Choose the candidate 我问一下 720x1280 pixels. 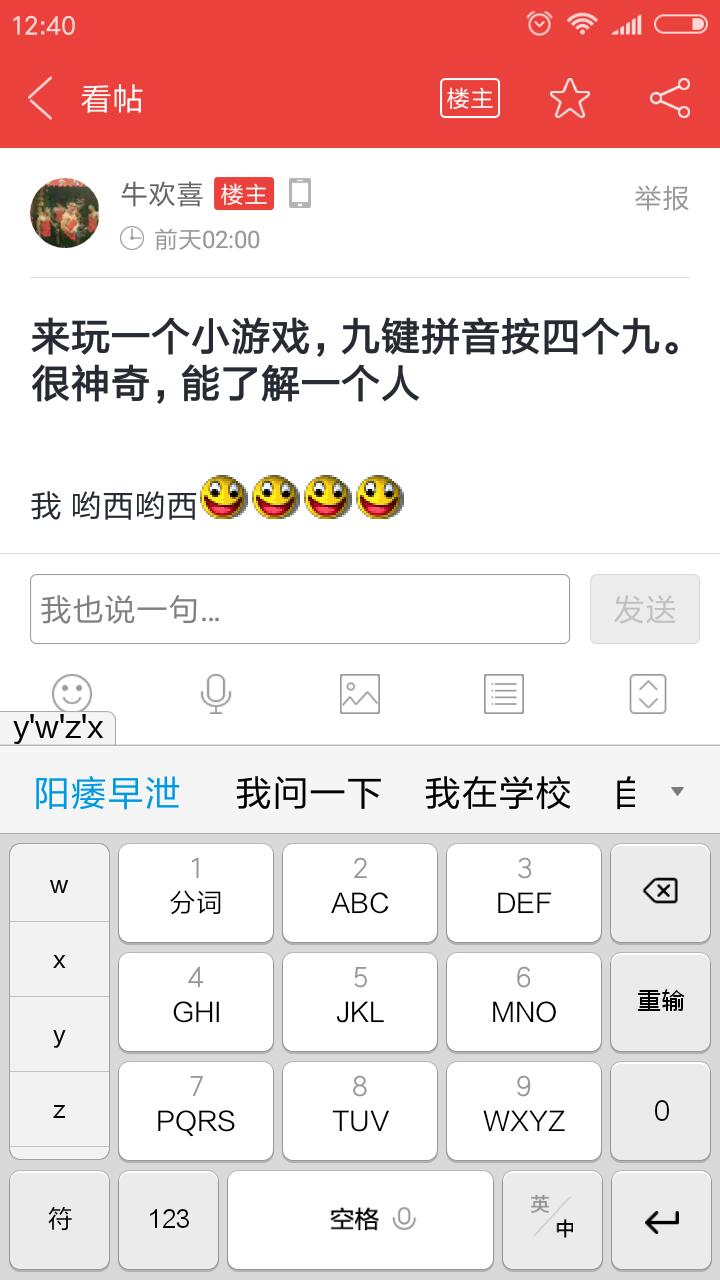coord(309,794)
